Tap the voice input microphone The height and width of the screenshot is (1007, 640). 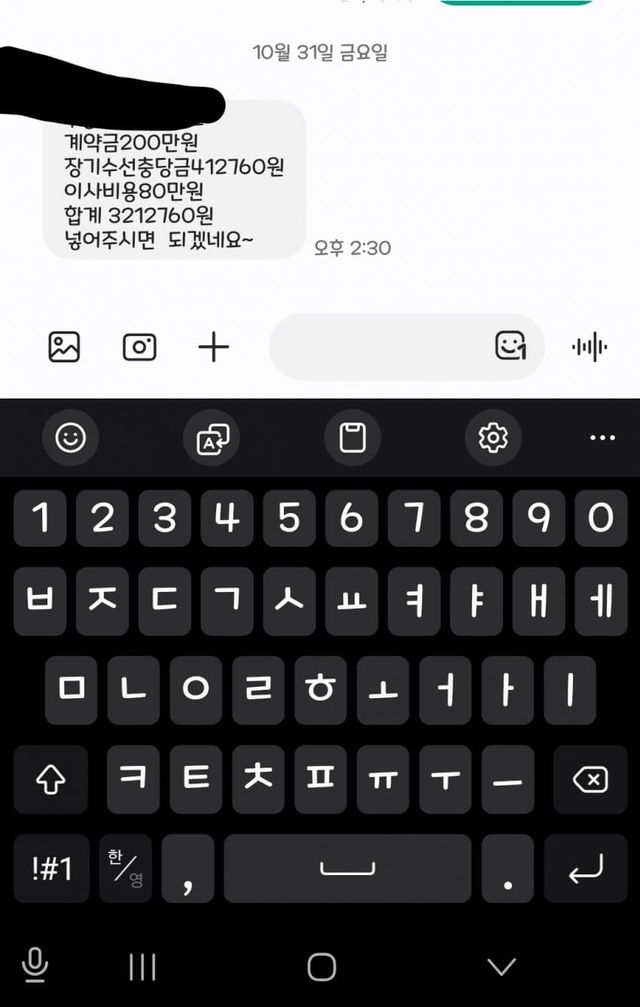35,965
